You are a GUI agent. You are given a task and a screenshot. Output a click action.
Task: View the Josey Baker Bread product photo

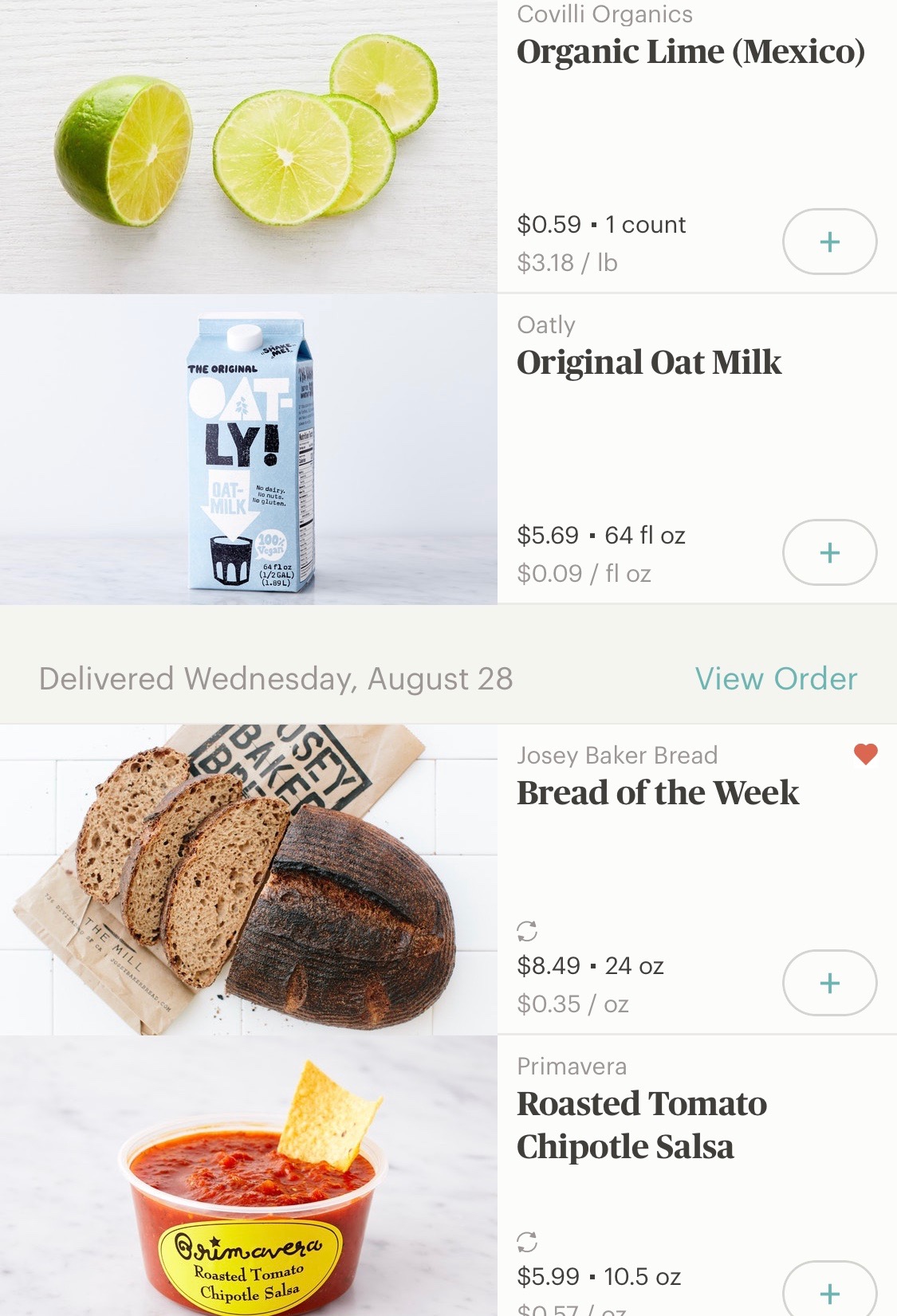[x=248, y=879]
